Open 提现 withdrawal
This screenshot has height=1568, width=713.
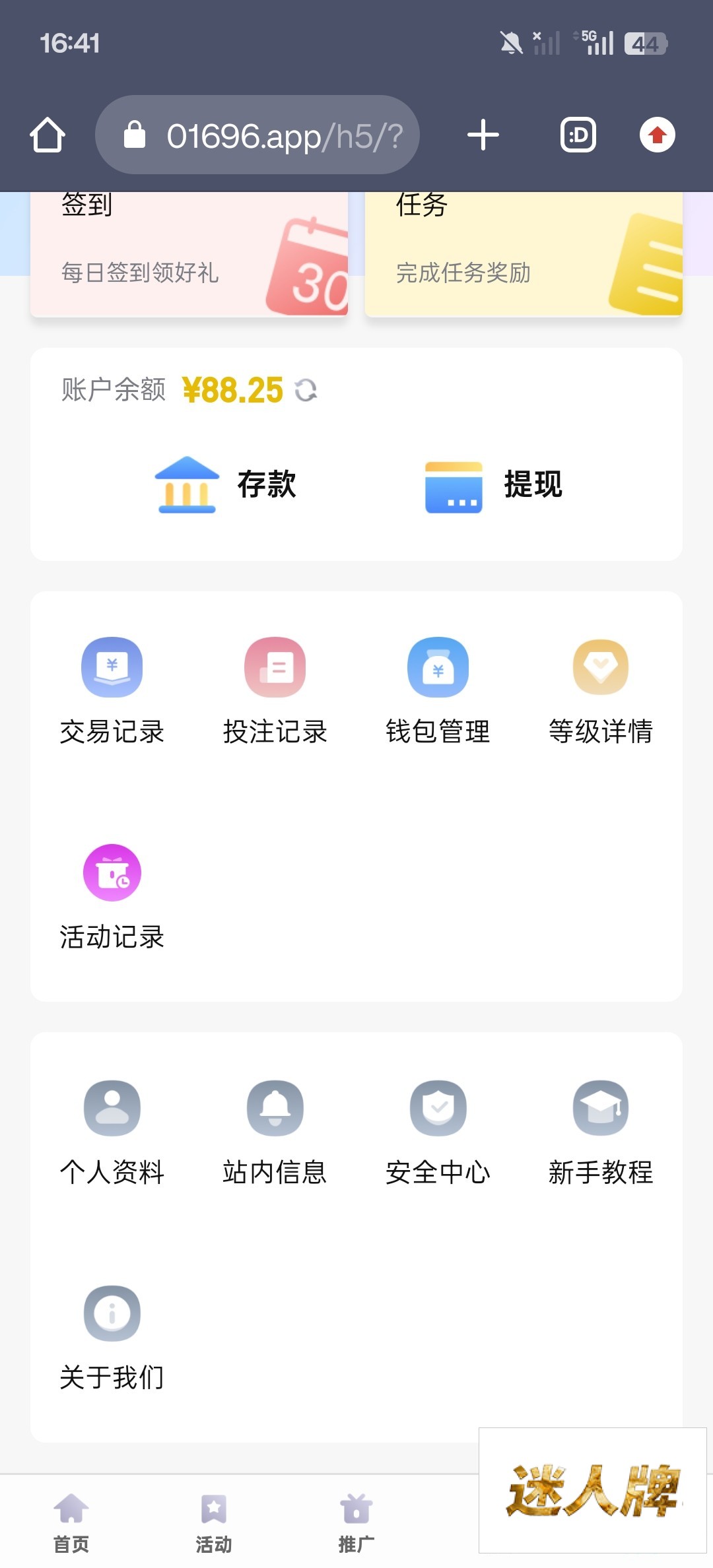(494, 484)
